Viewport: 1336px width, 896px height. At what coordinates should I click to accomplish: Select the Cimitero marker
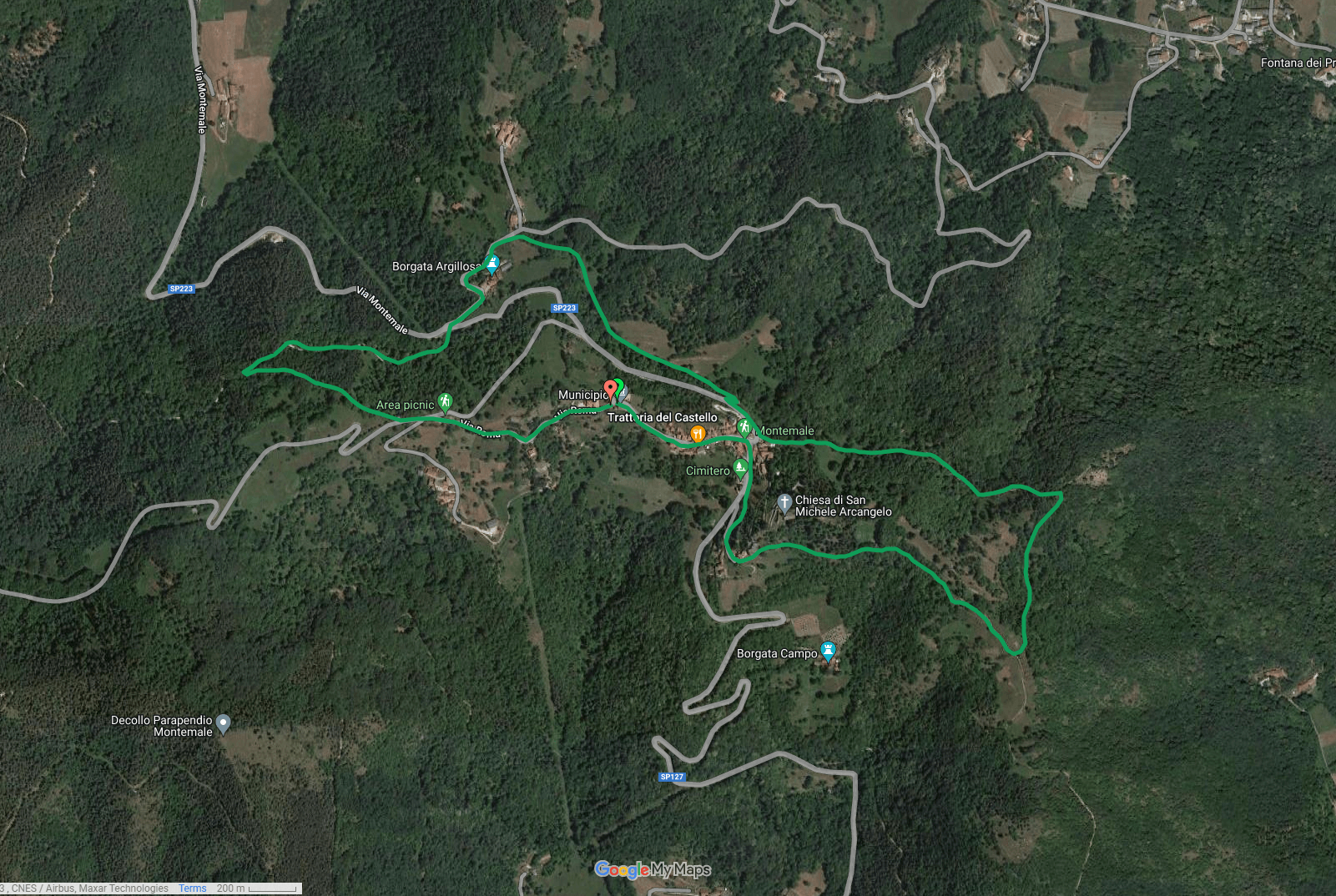point(739,466)
